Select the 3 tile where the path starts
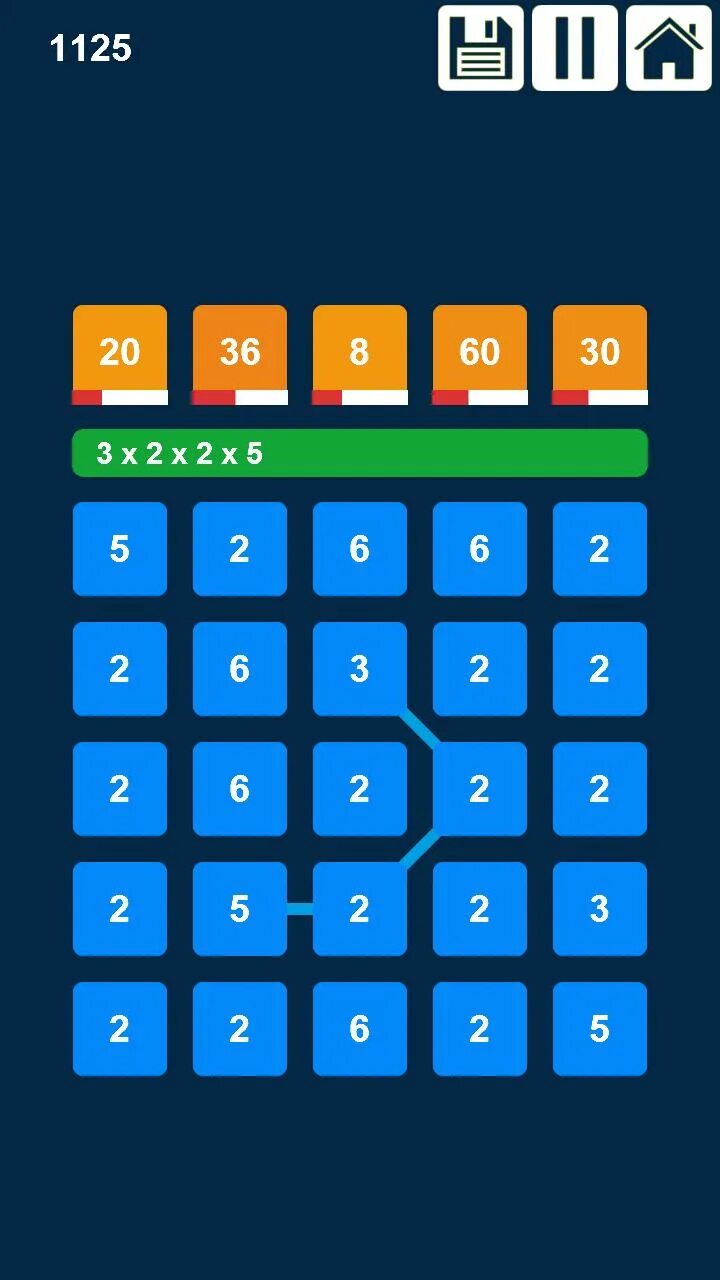 [359, 668]
